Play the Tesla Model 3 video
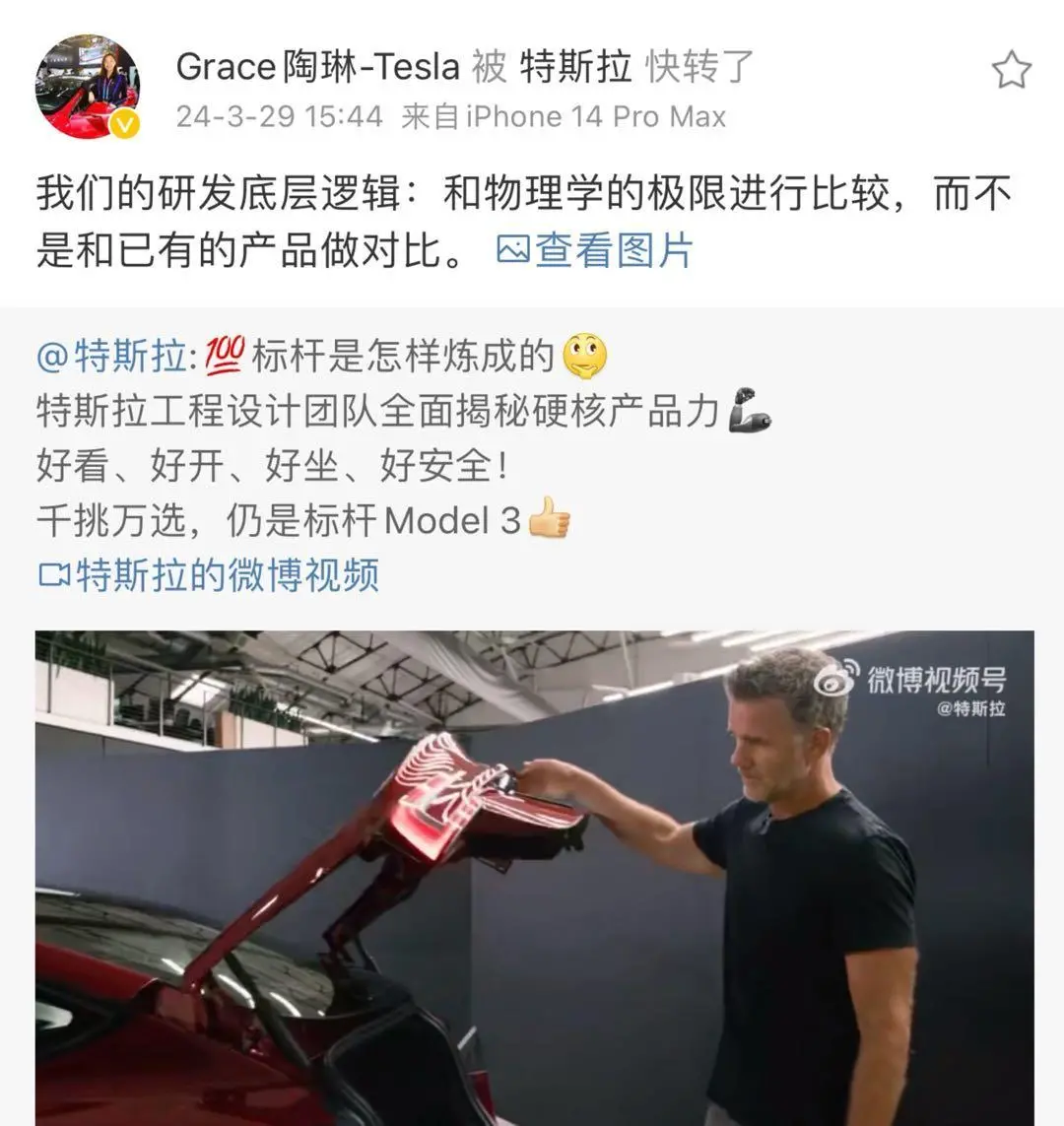1064x1126 pixels. [534, 877]
